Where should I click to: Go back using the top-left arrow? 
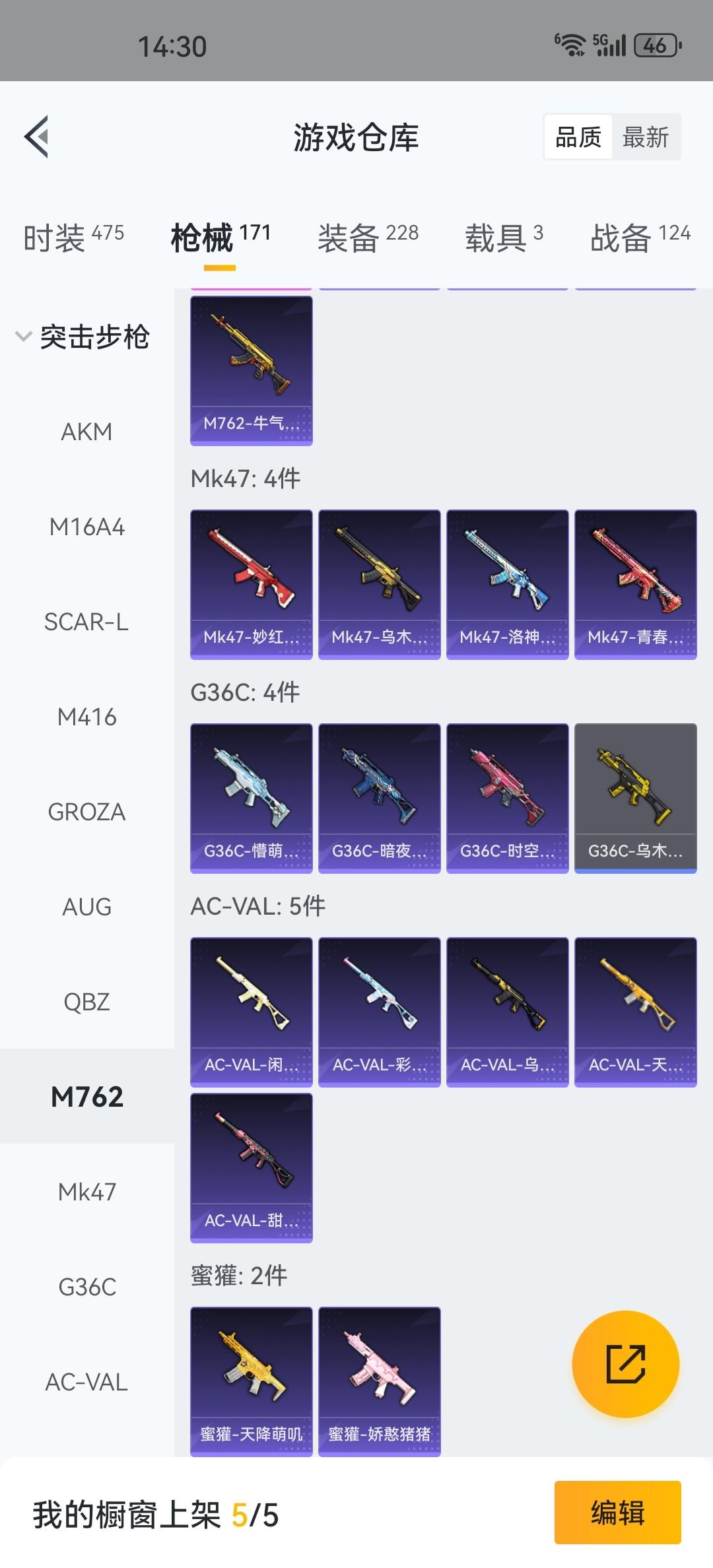(37, 137)
